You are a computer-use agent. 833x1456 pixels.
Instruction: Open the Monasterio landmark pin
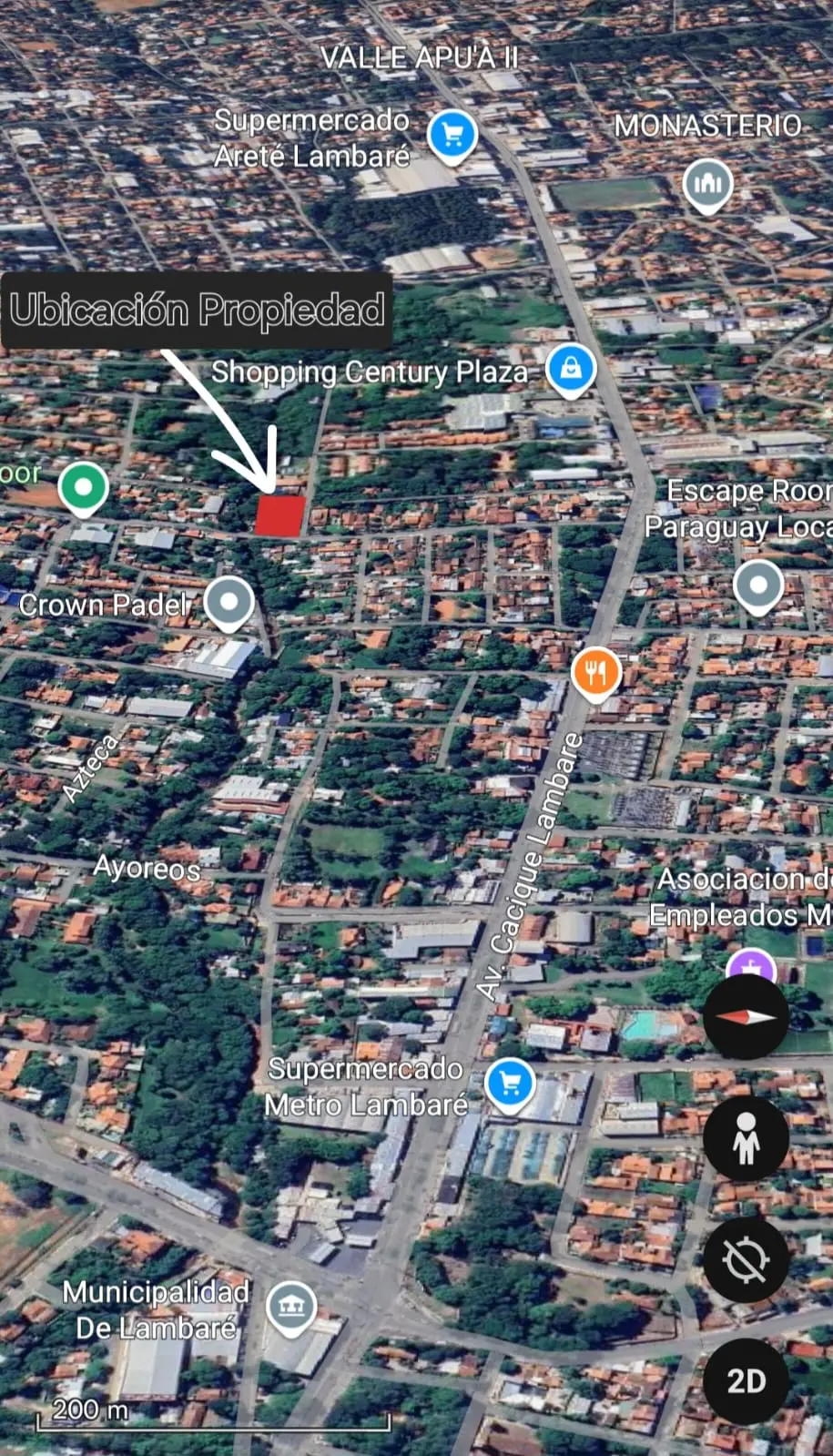(x=708, y=186)
